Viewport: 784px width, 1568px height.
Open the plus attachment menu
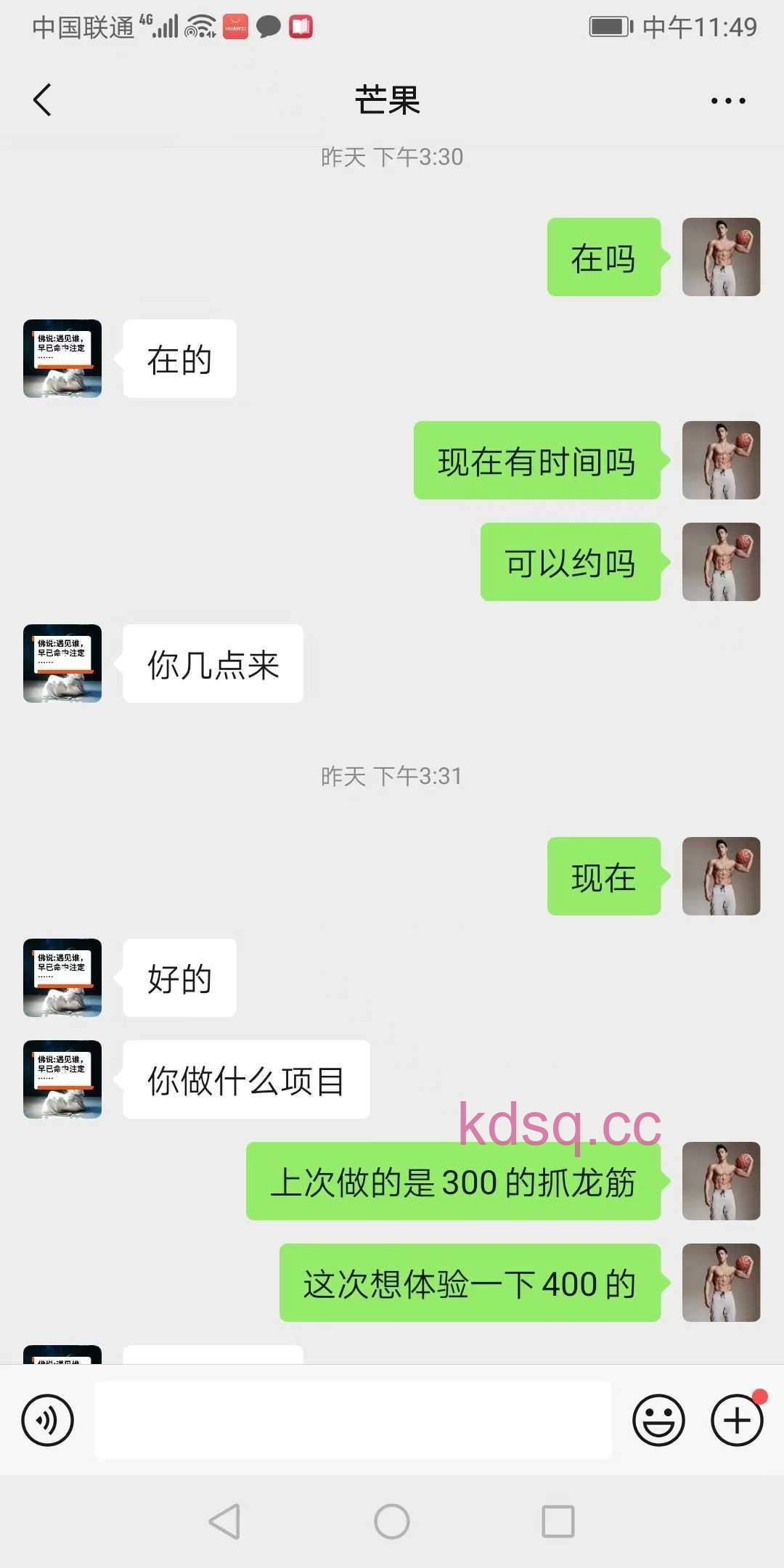[x=737, y=1420]
